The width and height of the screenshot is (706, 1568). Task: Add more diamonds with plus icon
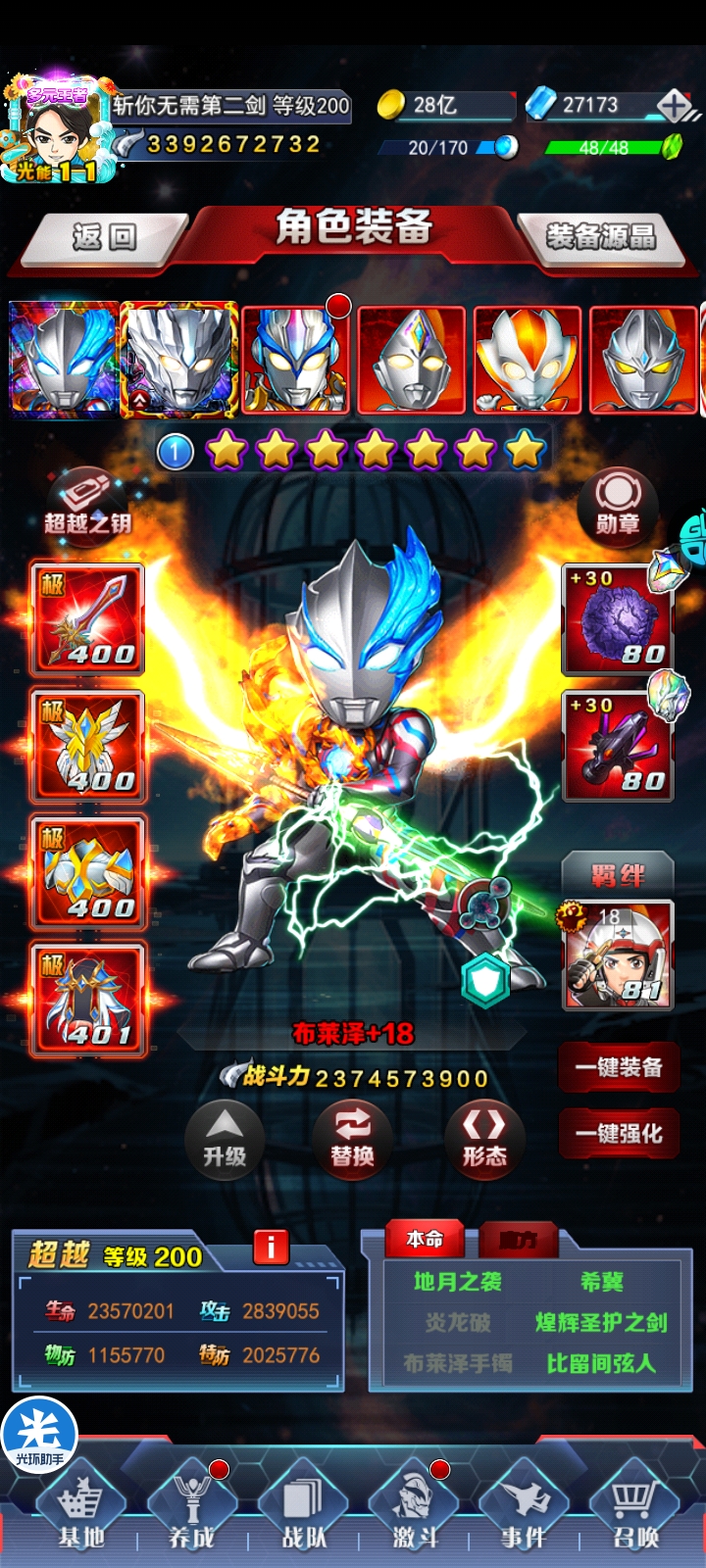[x=675, y=105]
